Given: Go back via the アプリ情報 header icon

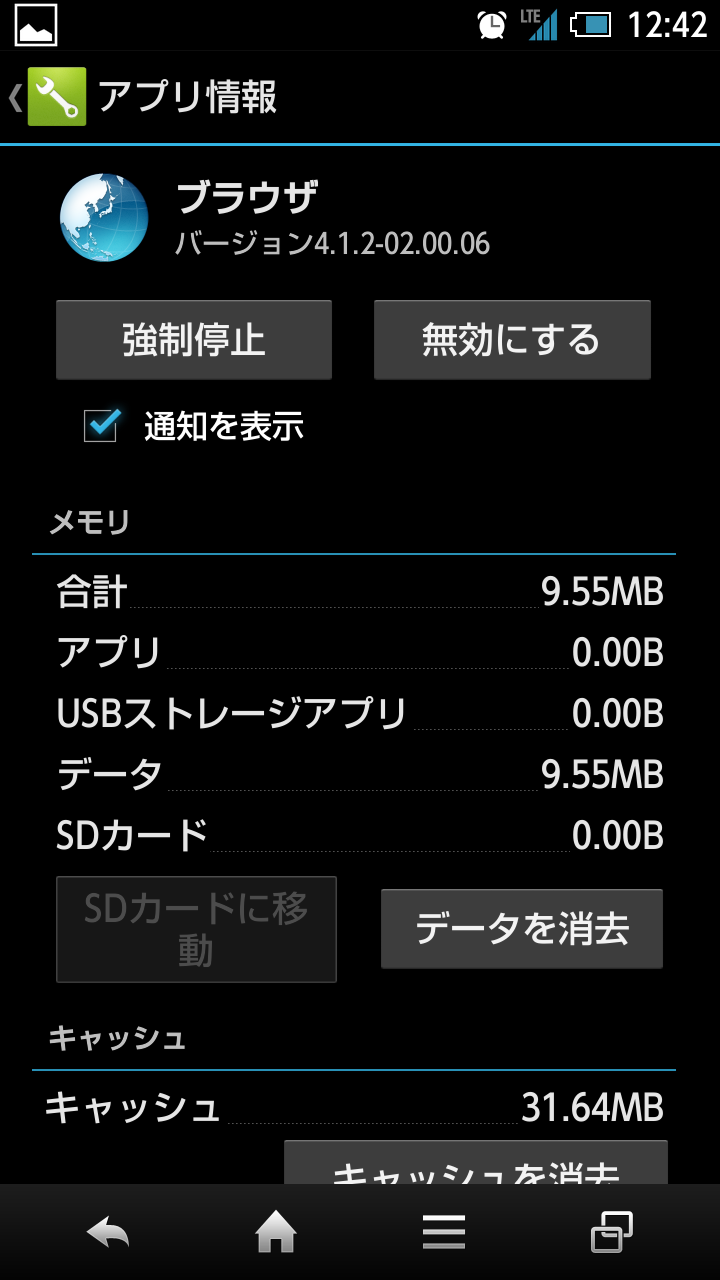Looking at the screenshot, I should pos(56,97).
